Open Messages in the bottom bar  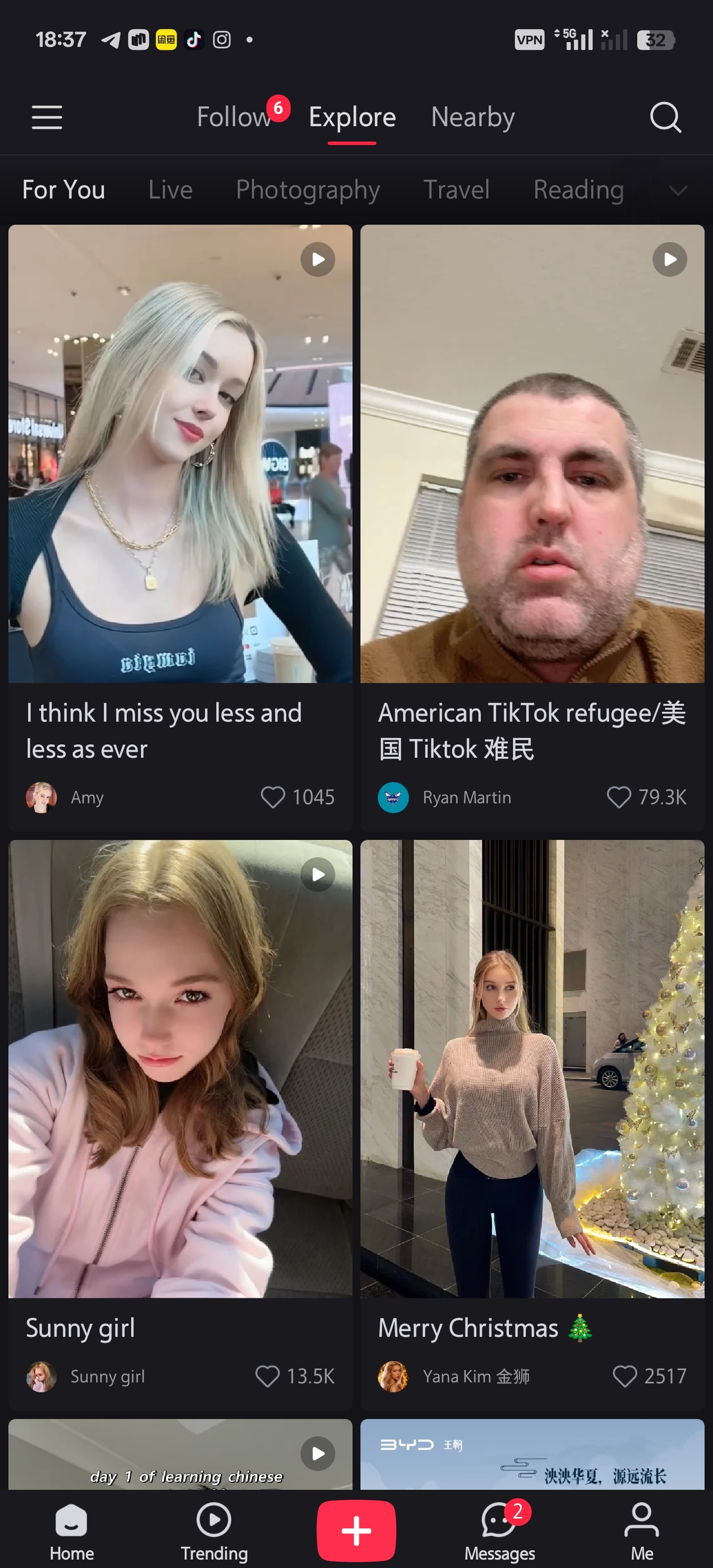click(499, 1531)
